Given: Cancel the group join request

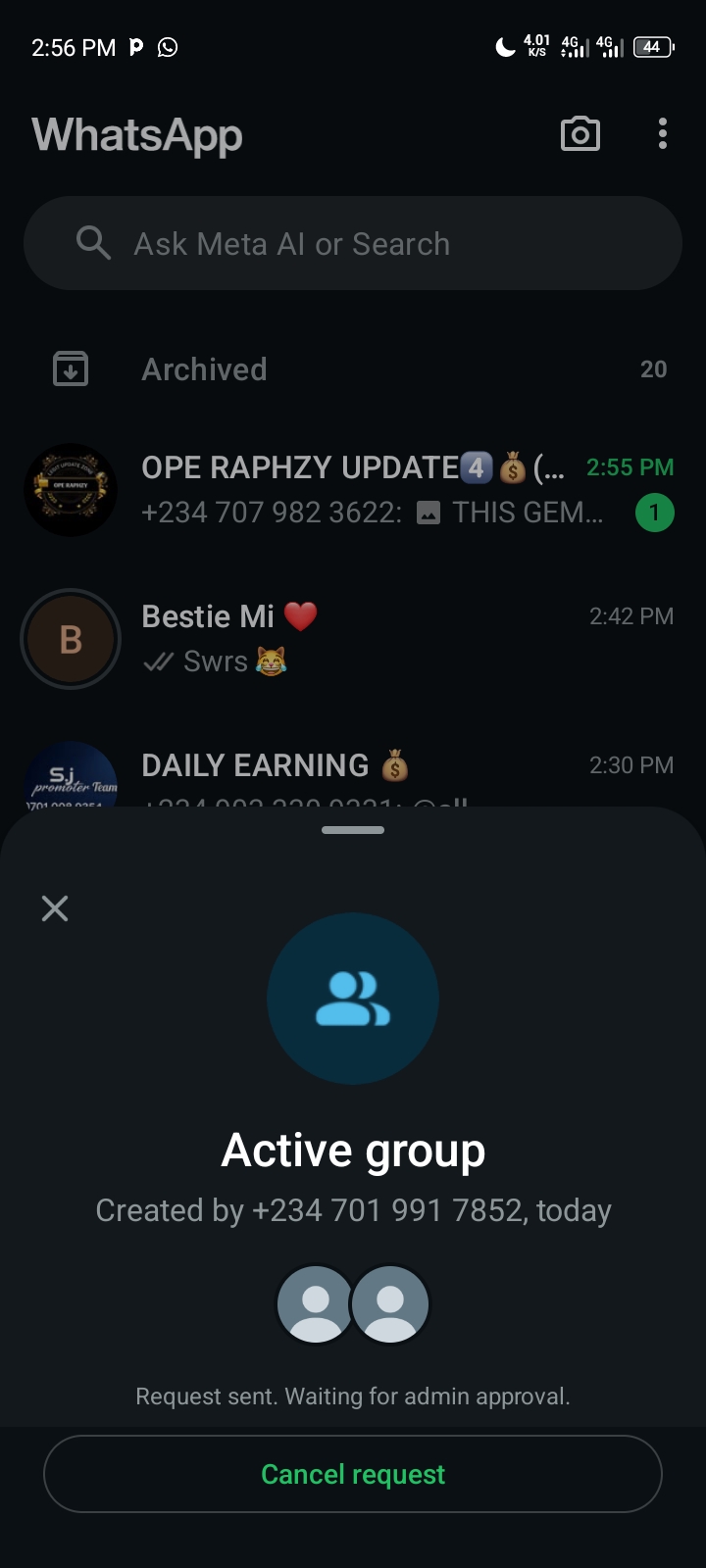Looking at the screenshot, I should tap(353, 1474).
